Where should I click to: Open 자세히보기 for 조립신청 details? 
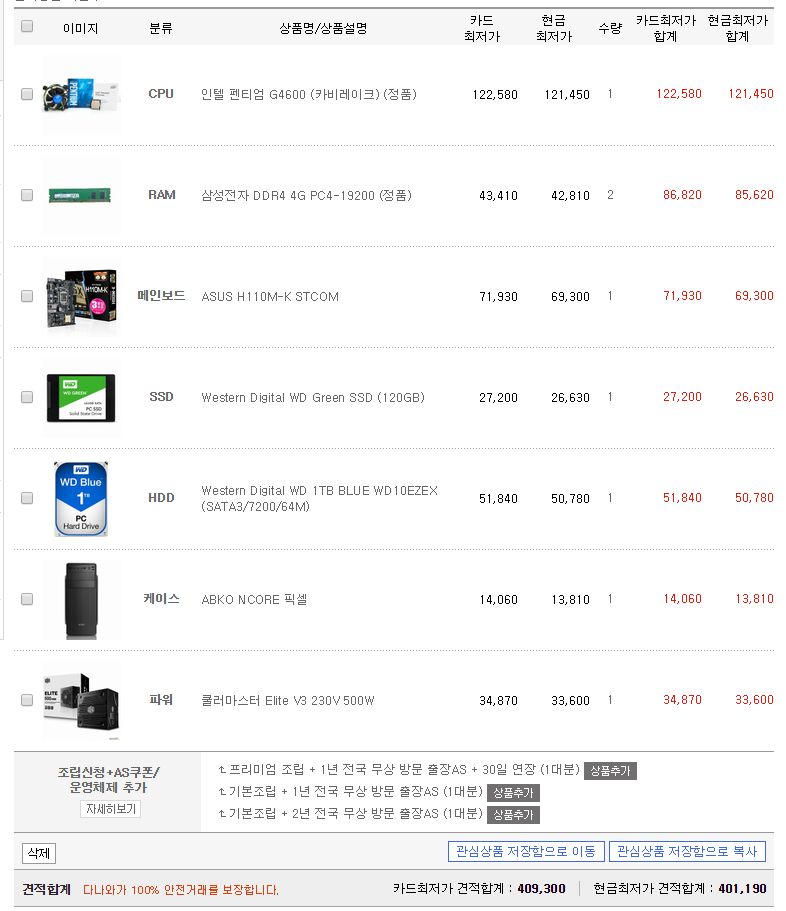pyautogui.click(x=110, y=809)
